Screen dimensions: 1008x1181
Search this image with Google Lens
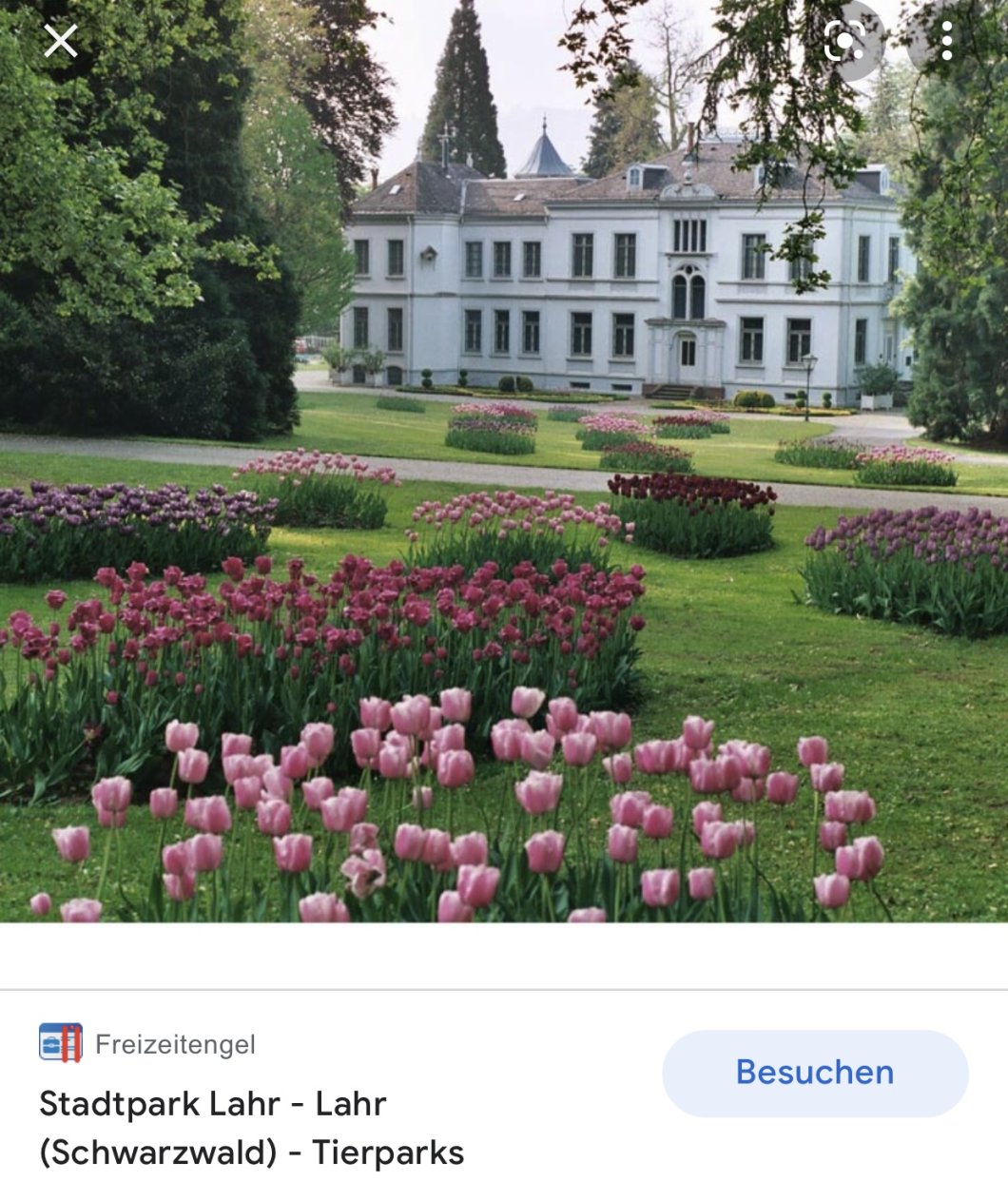pos(844,41)
